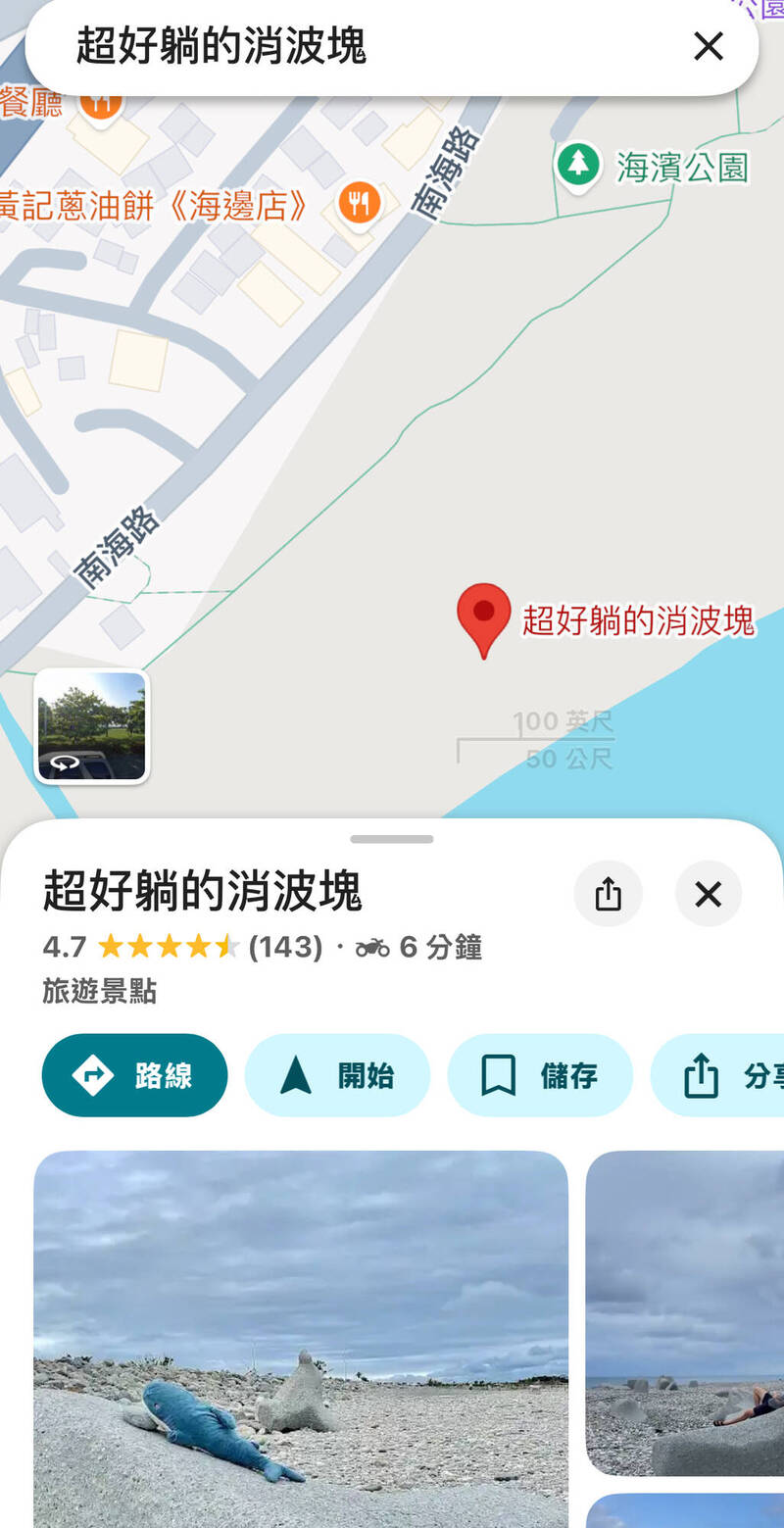
Task: Clear the search query with the X icon
Action: coord(708,46)
